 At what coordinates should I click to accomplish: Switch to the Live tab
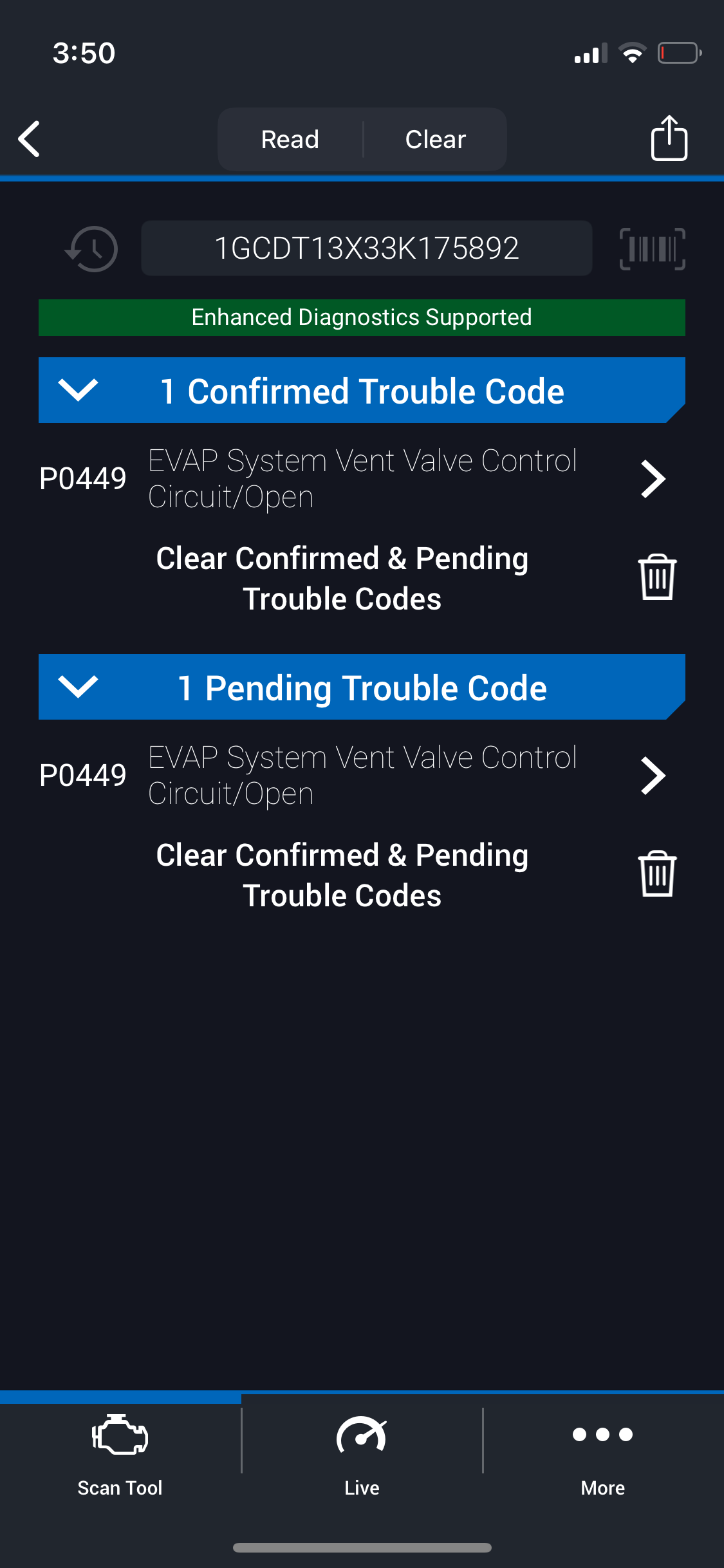click(x=362, y=1455)
